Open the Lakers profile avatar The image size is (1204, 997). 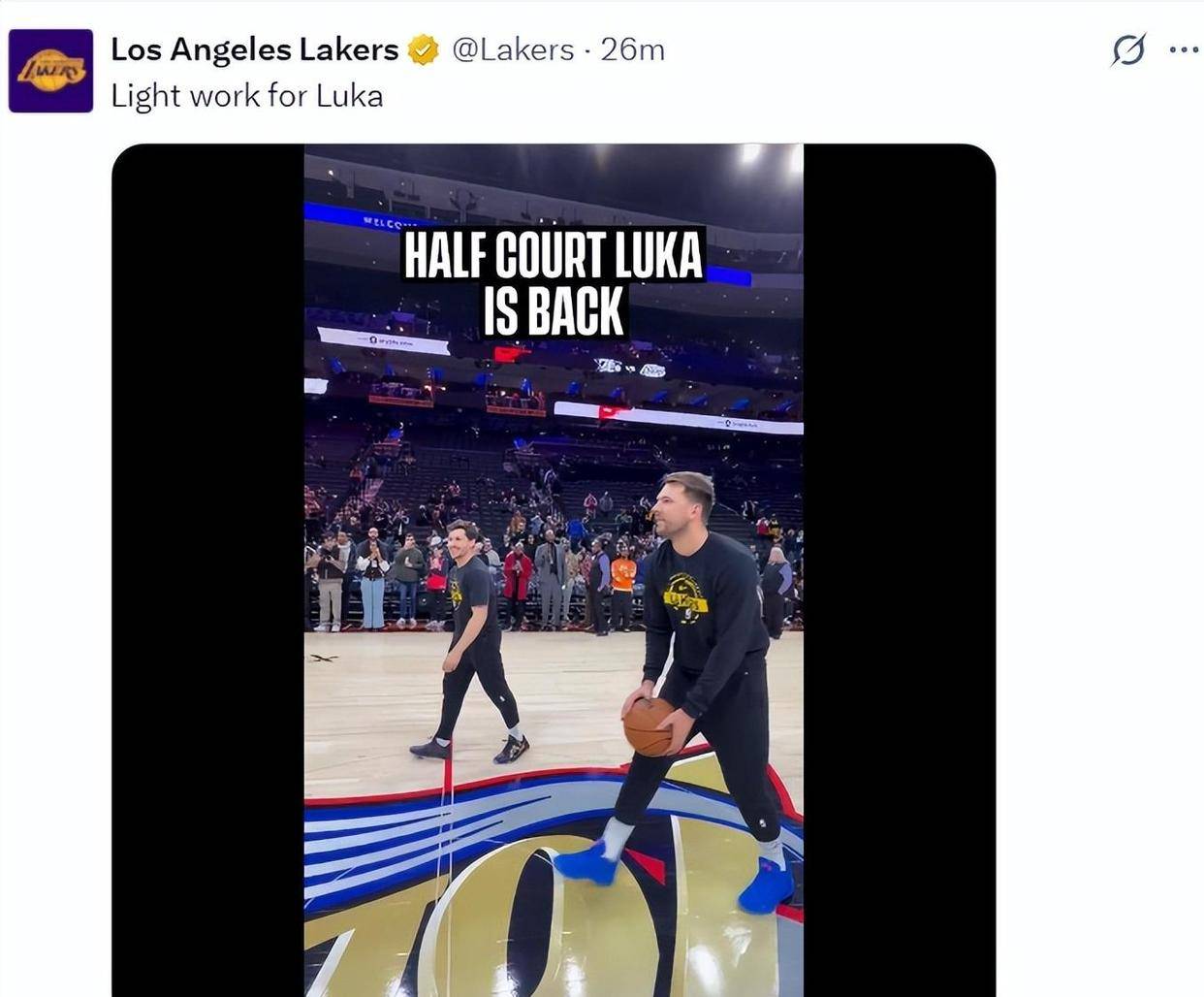[x=50, y=71]
